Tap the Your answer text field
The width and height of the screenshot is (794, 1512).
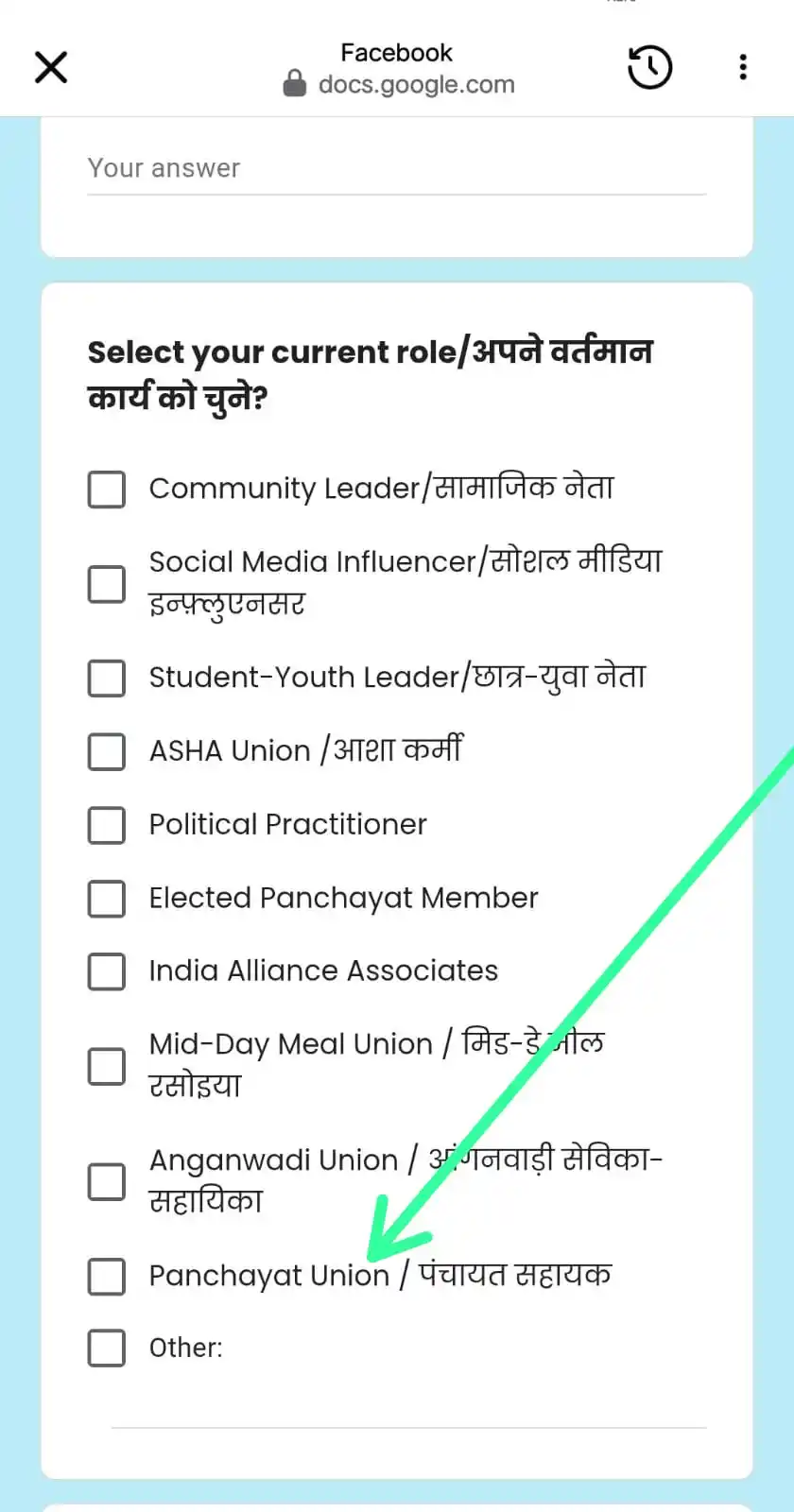pyautogui.click(x=396, y=170)
